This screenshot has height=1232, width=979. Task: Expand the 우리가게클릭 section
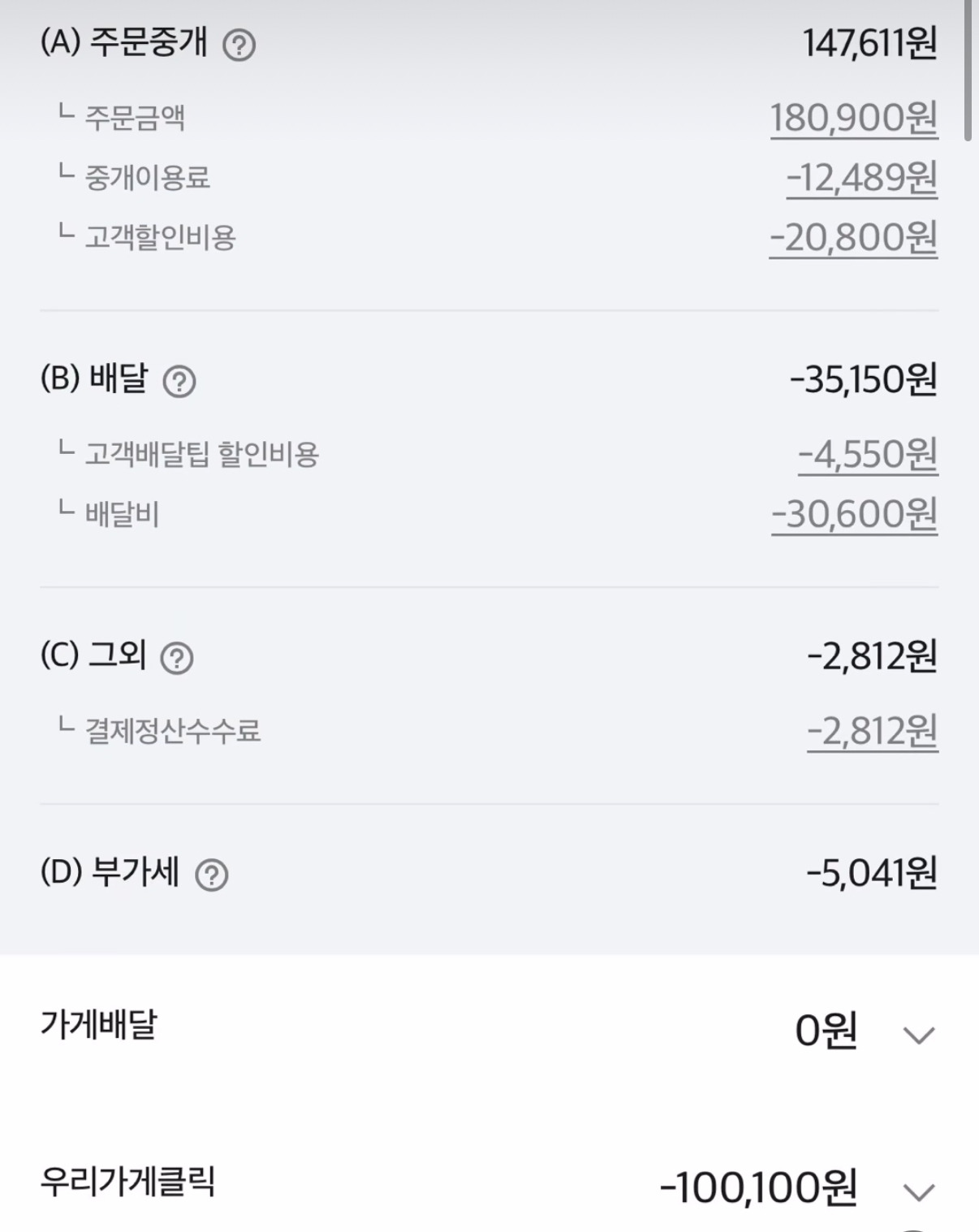(x=919, y=1191)
